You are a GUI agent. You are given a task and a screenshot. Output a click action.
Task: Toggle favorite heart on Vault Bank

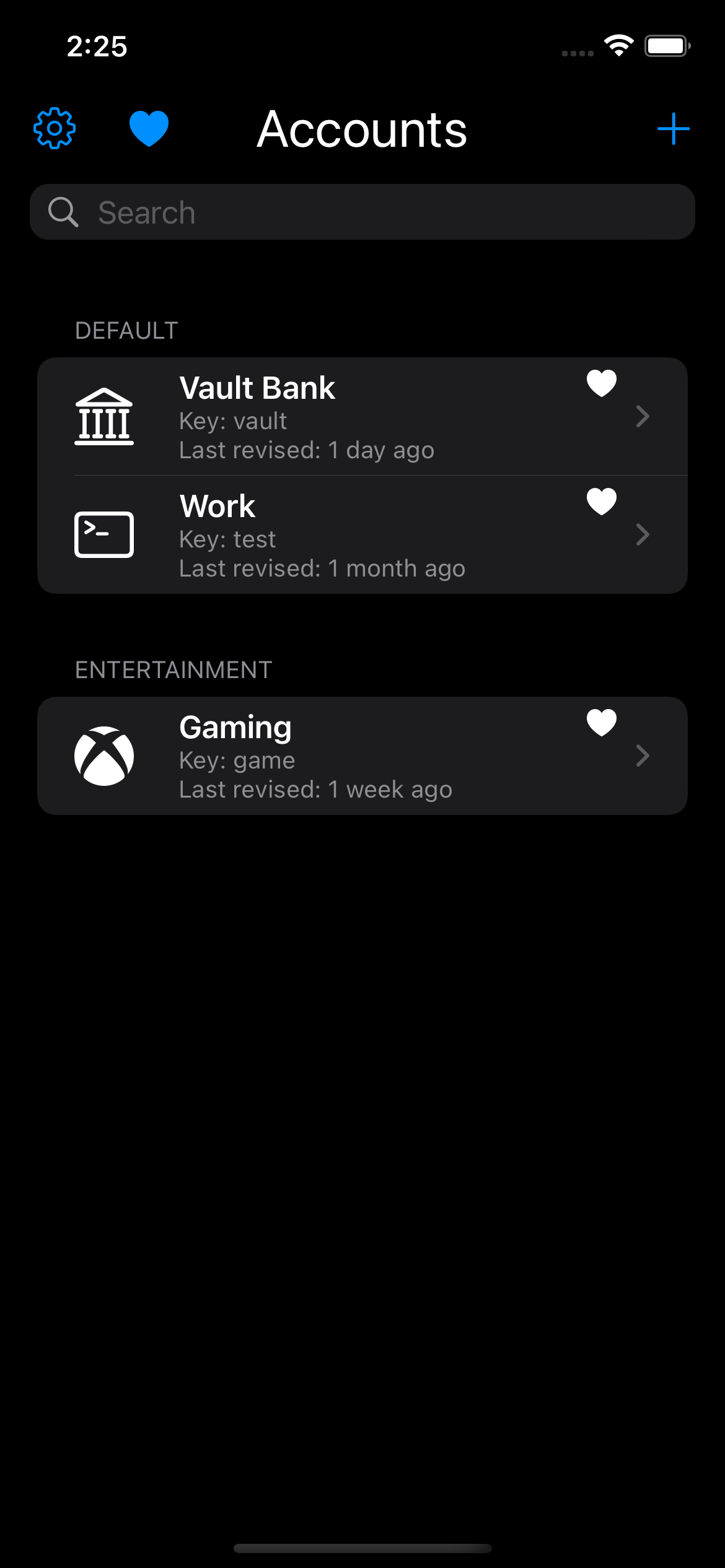[x=601, y=383]
